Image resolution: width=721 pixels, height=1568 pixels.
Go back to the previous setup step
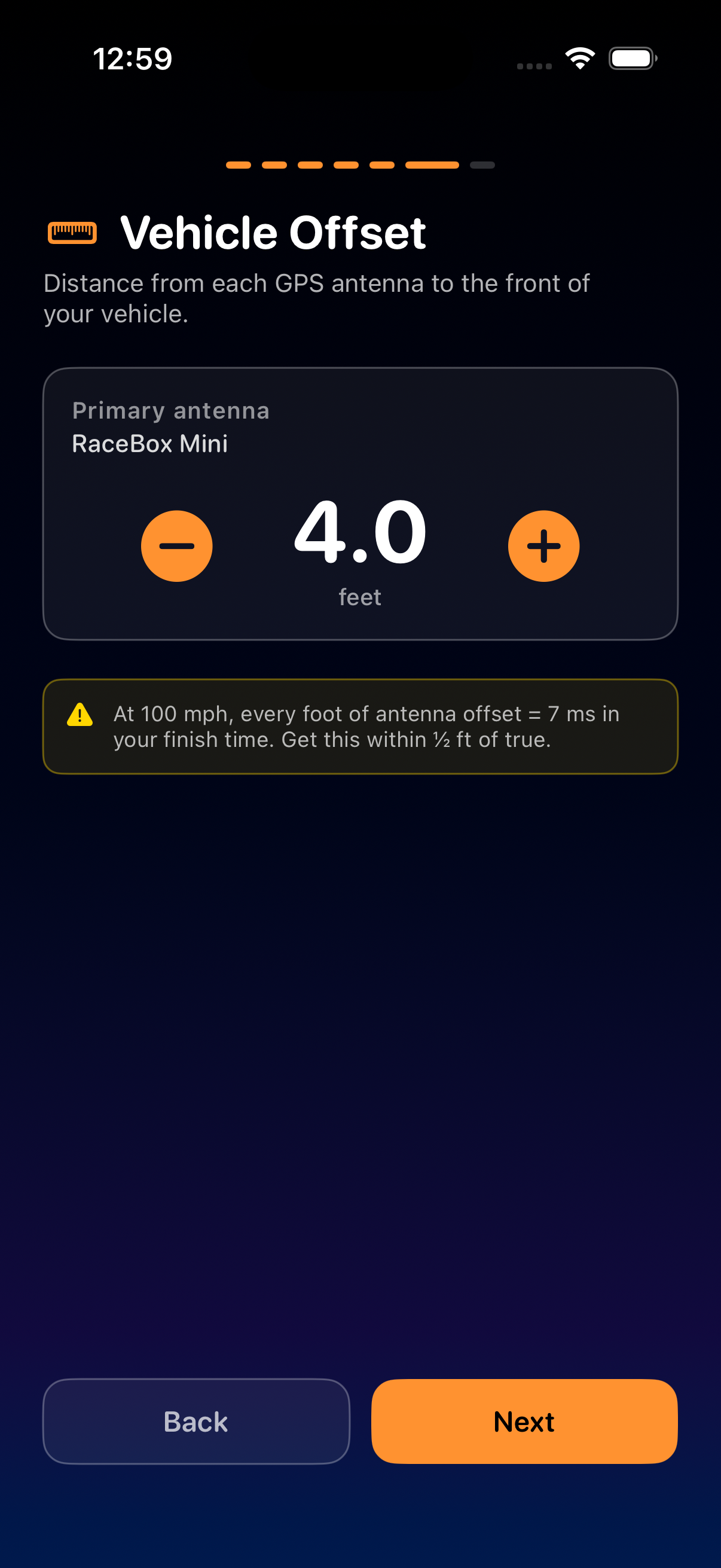(196, 1421)
